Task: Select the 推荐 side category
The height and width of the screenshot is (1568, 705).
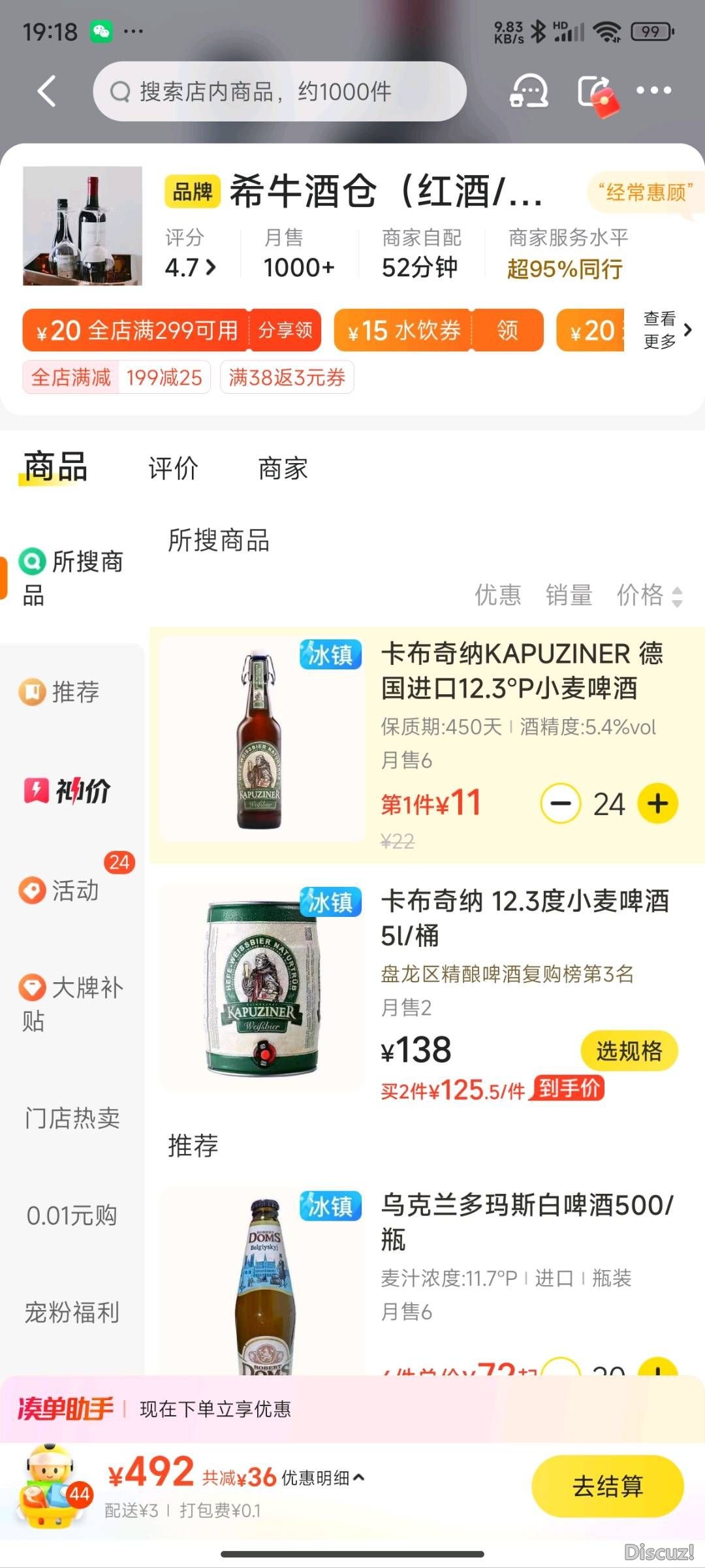Action: click(x=72, y=692)
